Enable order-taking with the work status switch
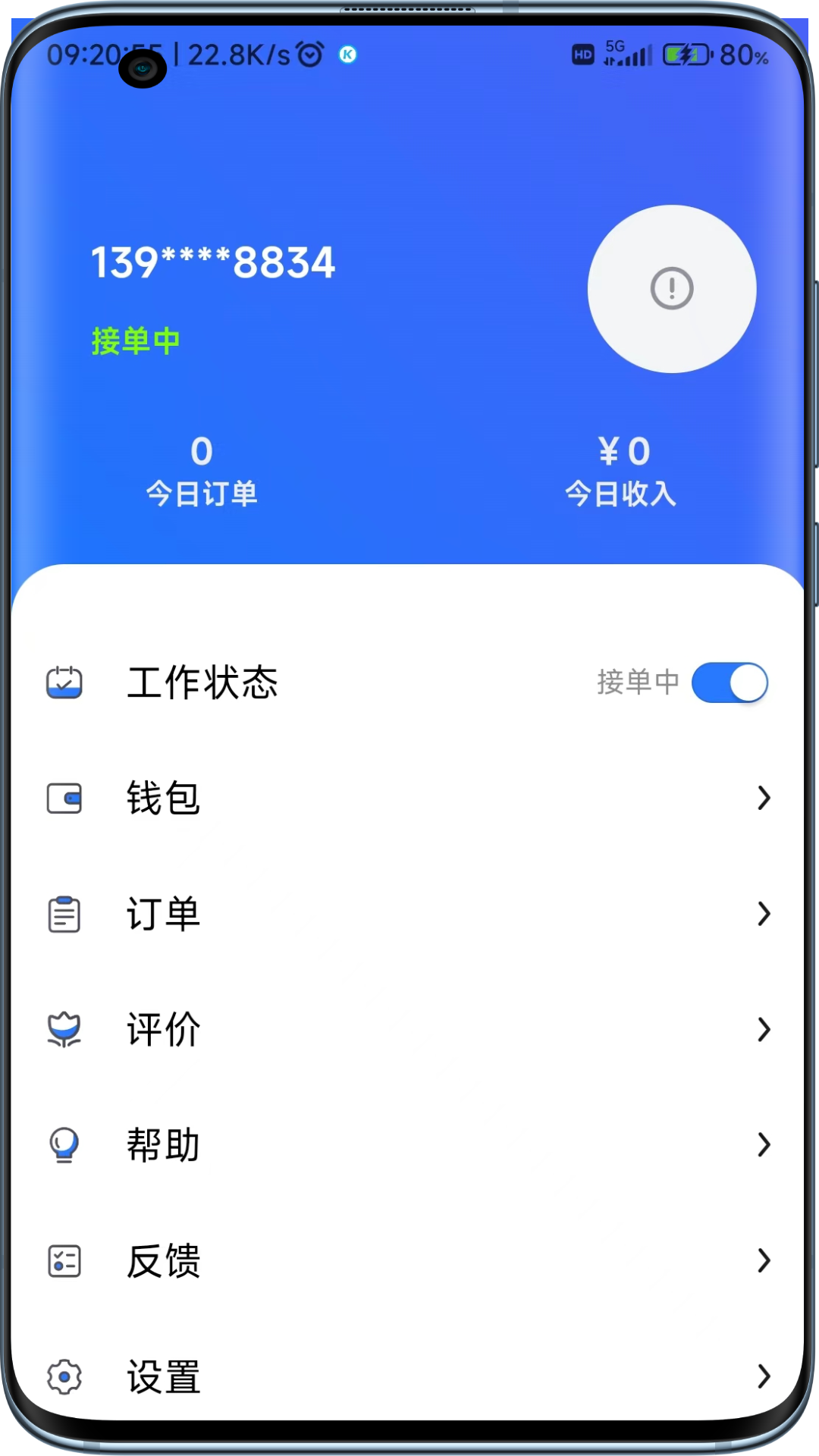 pyautogui.click(x=730, y=682)
